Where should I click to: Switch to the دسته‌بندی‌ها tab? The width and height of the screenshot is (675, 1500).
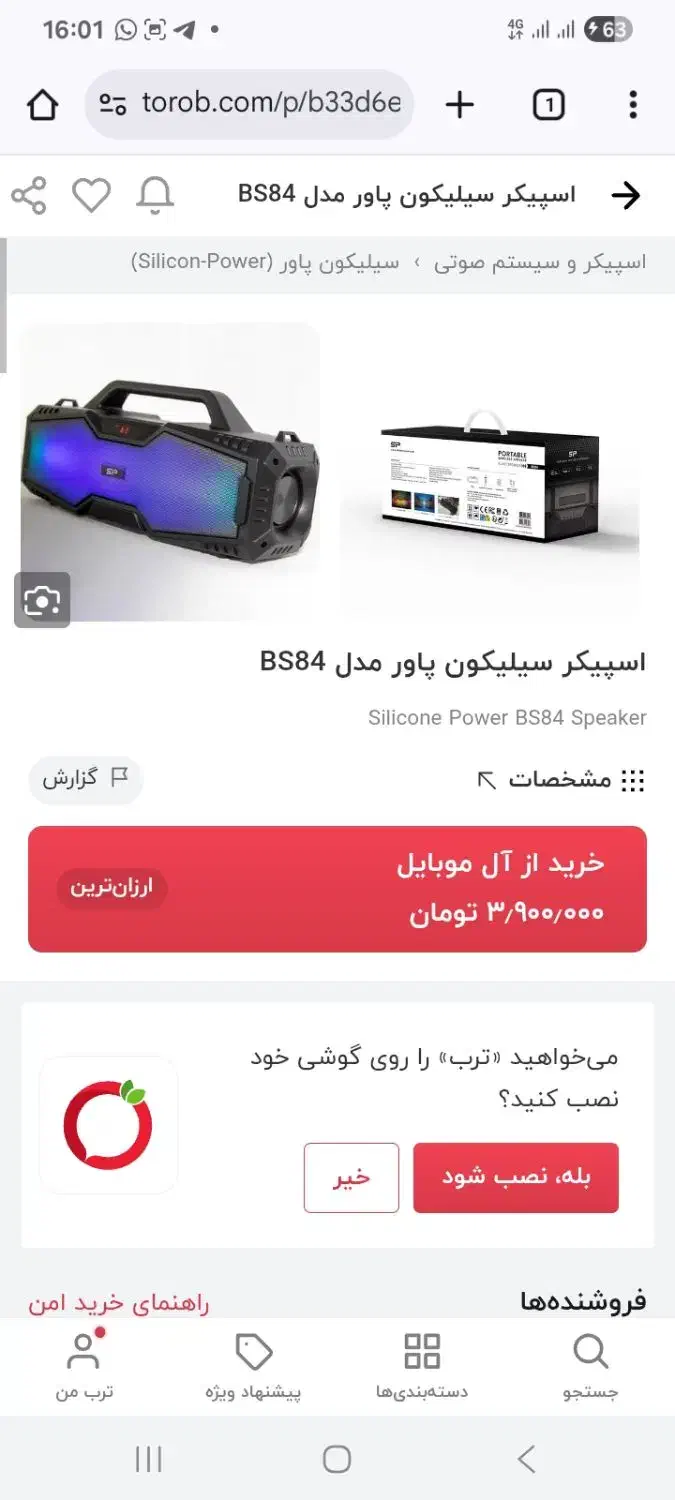tap(422, 1366)
